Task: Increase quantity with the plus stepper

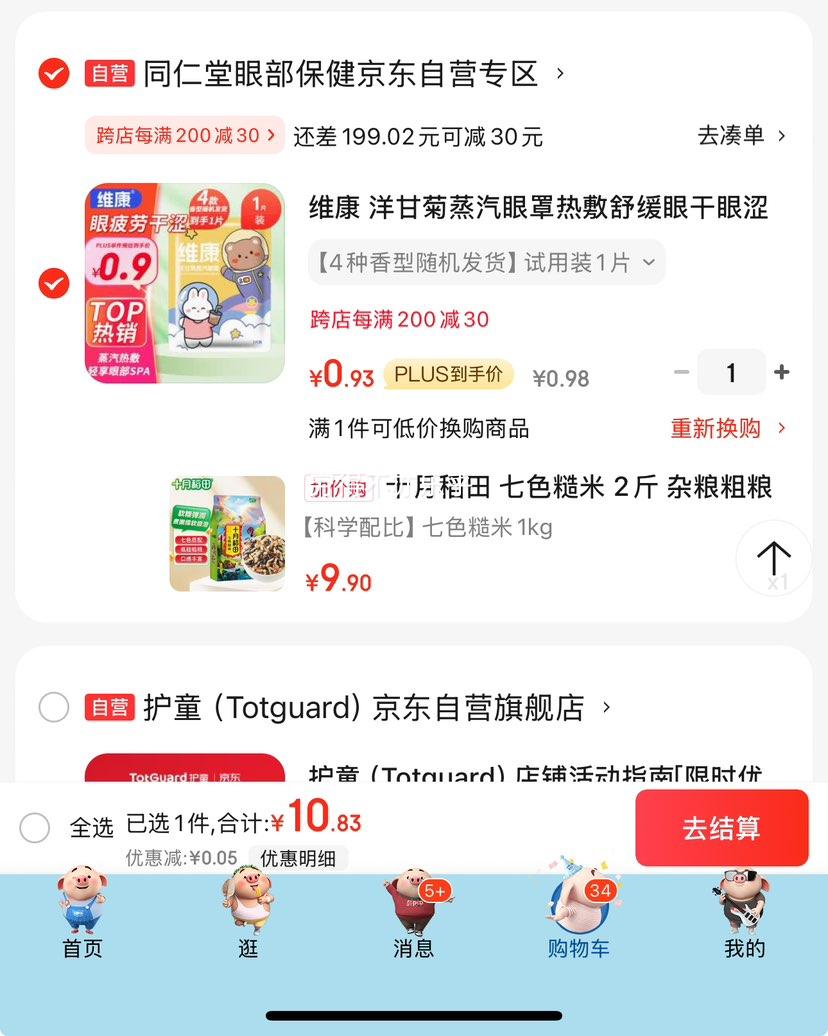Action: click(x=783, y=372)
